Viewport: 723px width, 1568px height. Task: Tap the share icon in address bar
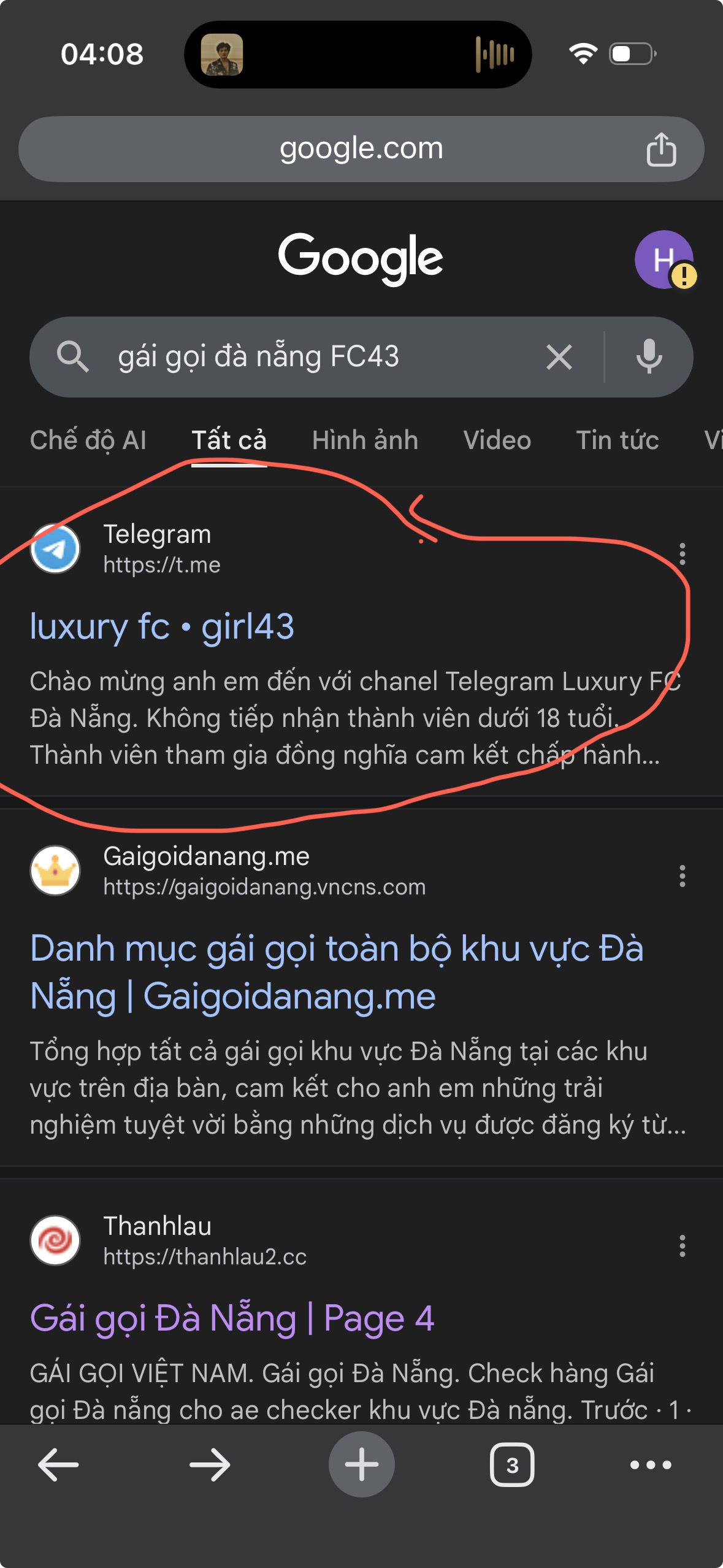tap(660, 150)
